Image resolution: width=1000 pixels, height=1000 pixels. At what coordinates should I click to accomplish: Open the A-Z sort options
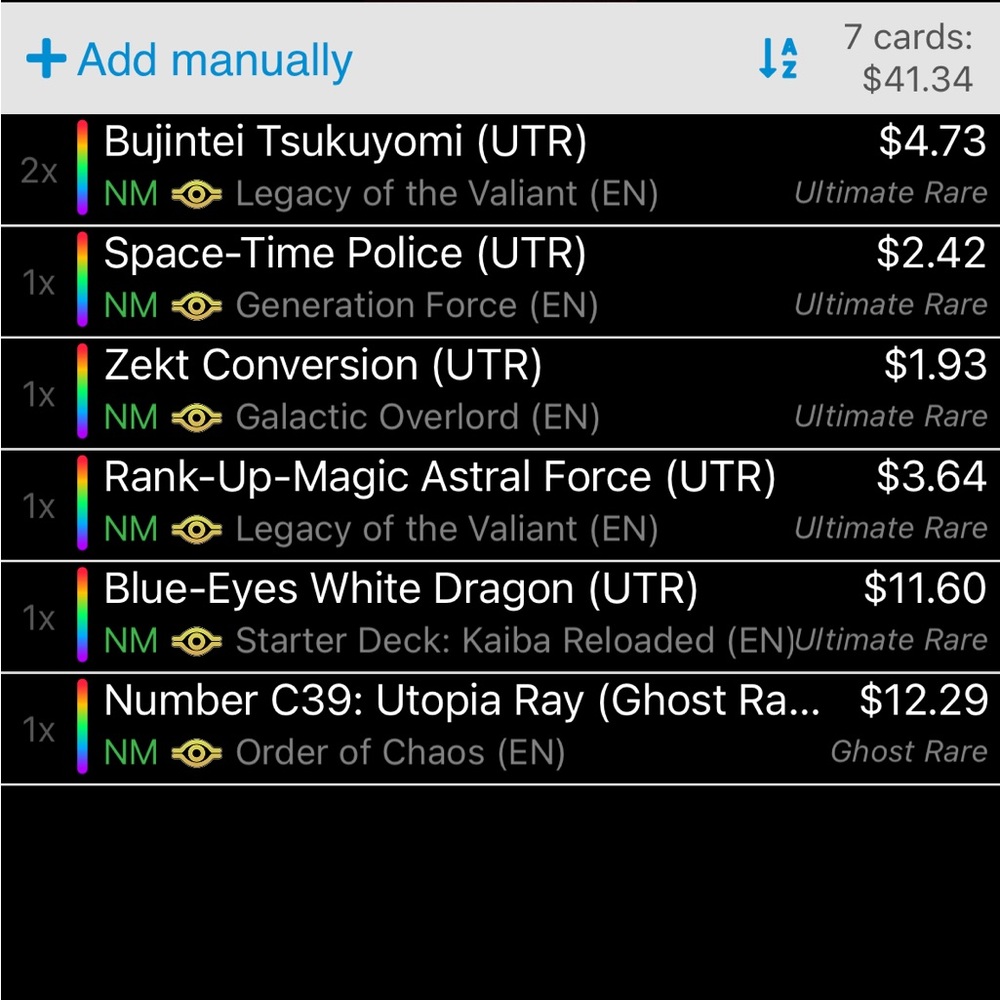(x=778, y=60)
